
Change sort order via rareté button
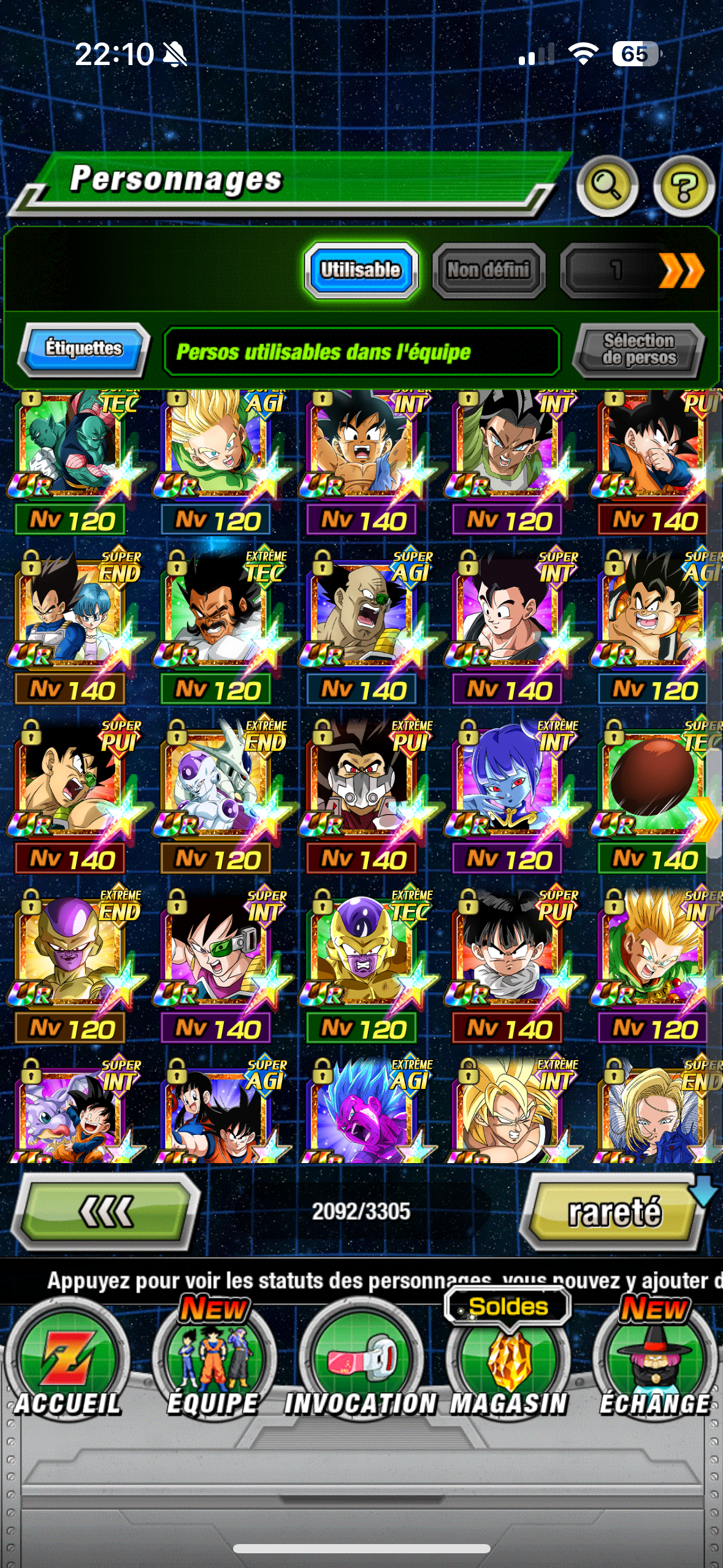pos(614,1212)
